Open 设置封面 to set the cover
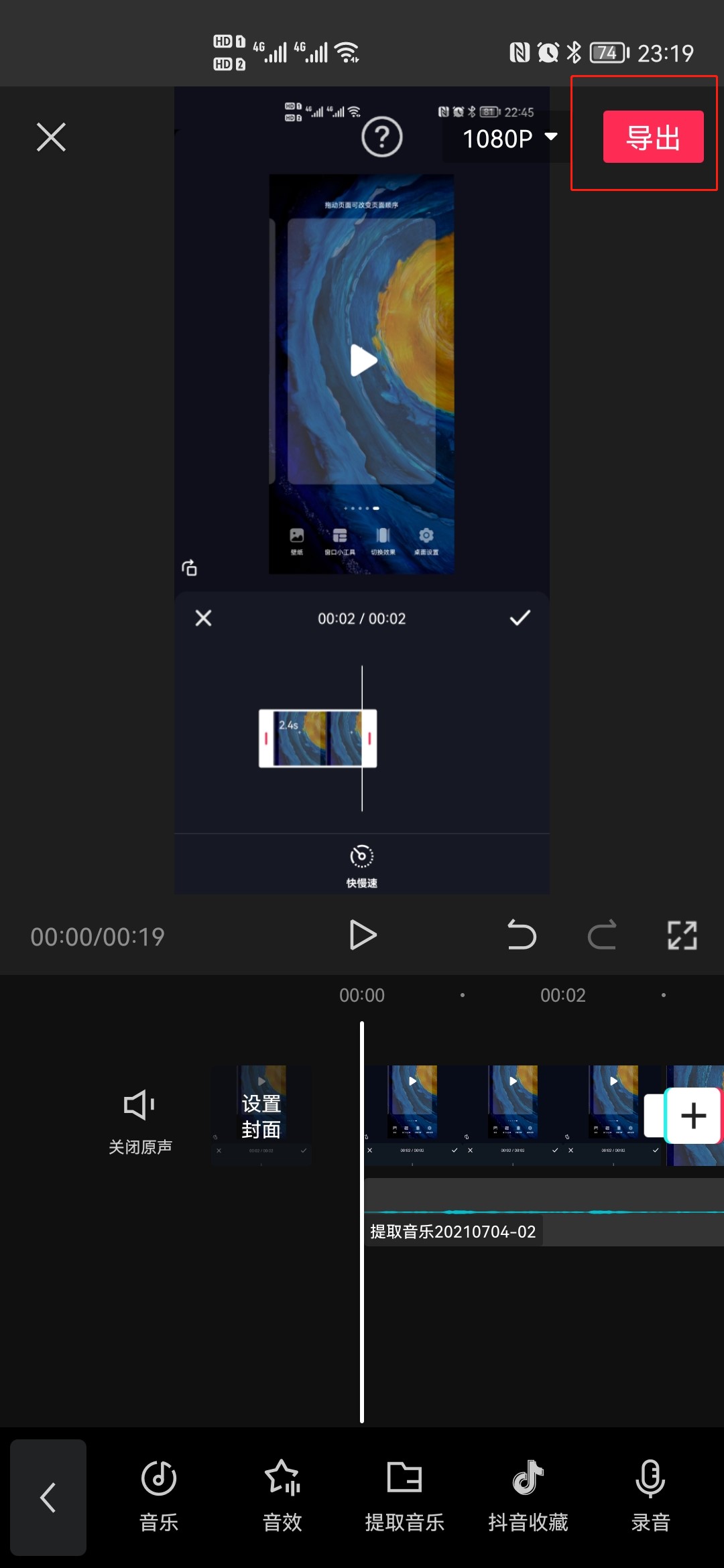724x1568 pixels. 261,1116
